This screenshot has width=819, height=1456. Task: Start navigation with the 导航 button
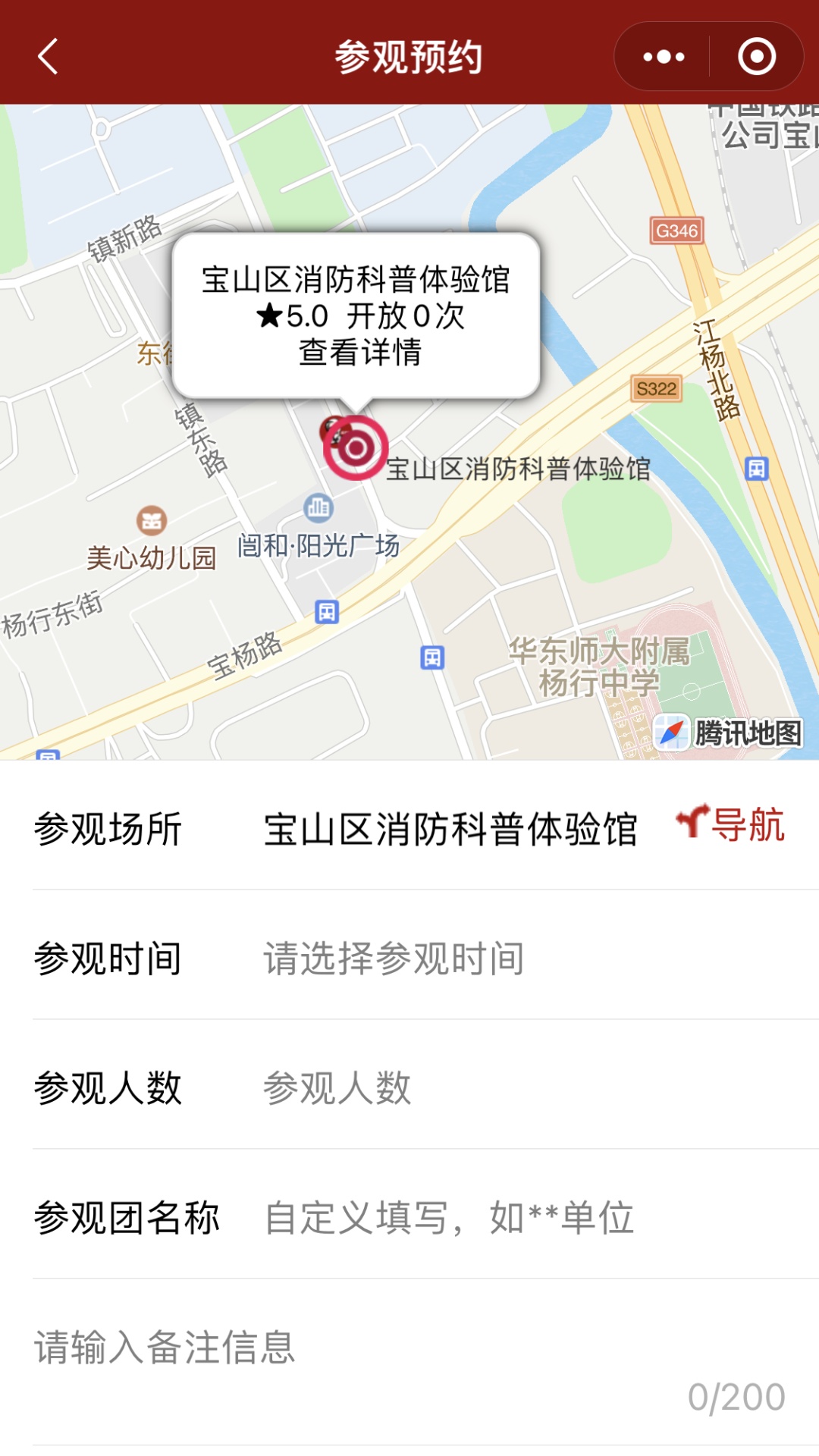(x=730, y=824)
